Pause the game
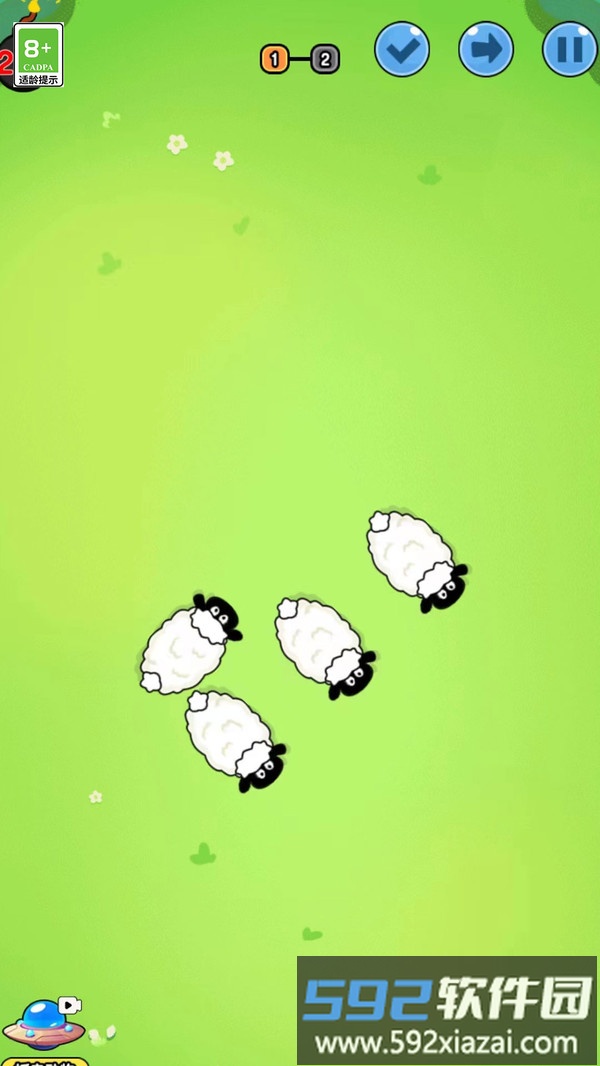The width and height of the screenshot is (600, 1066). click(569, 50)
